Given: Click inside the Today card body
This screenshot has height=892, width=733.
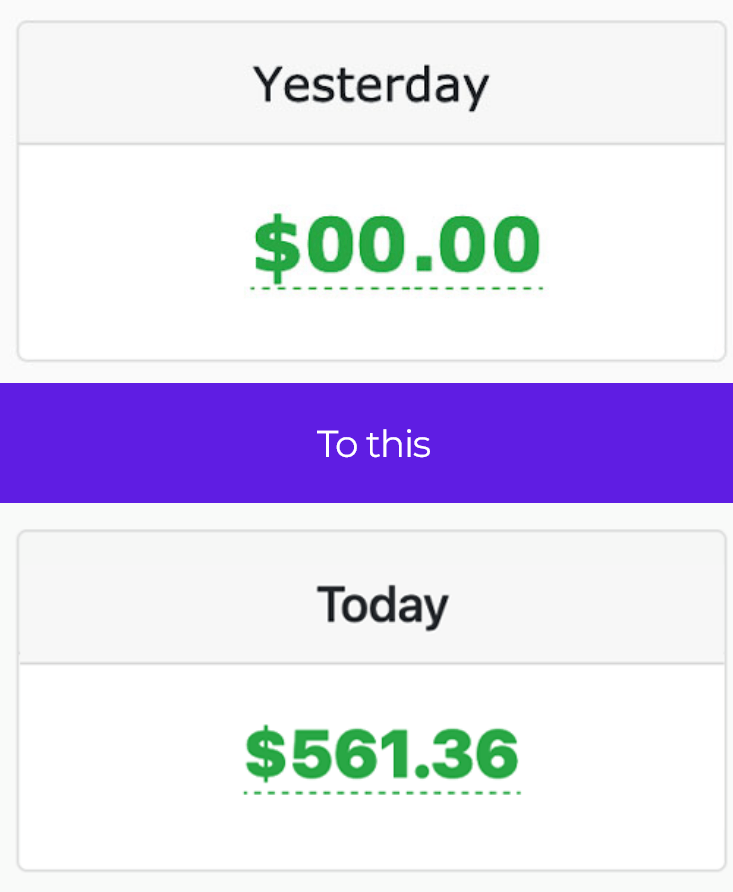Looking at the screenshot, I should (x=371, y=840).
